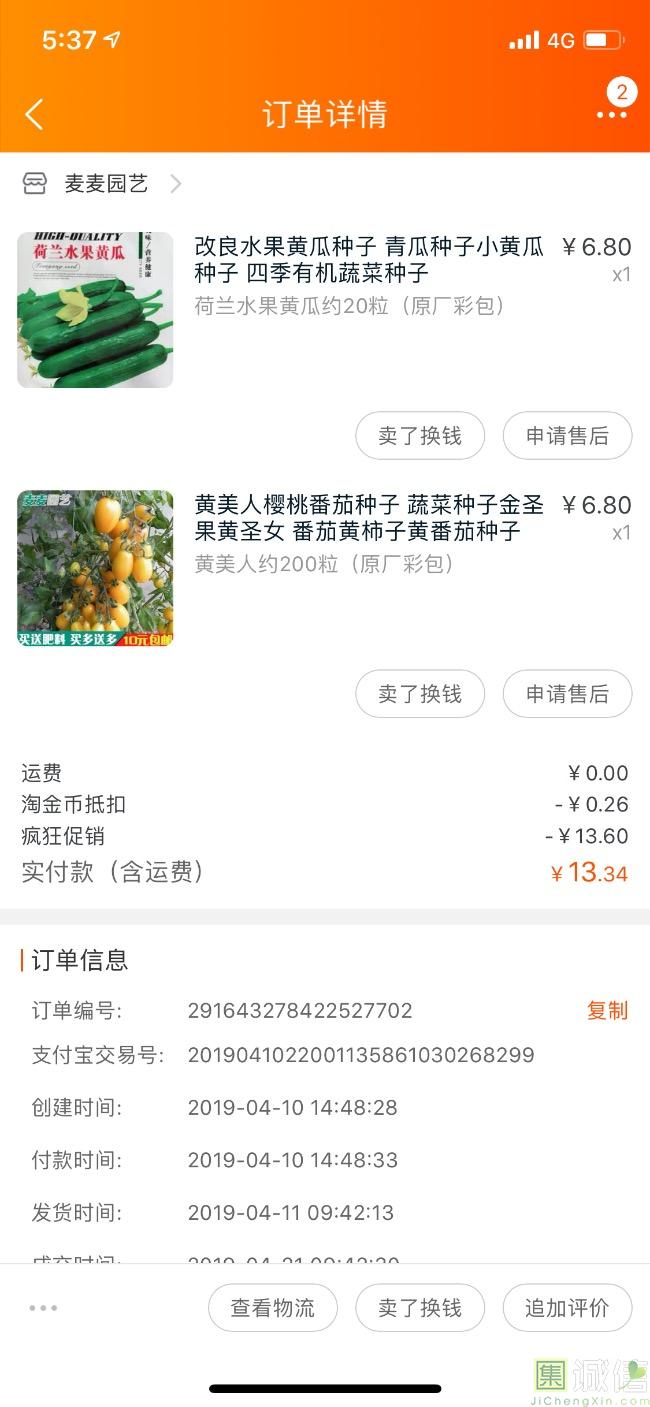Open the three-dot more menu in header
Screen dimensions: 650x1407
click(x=611, y=114)
